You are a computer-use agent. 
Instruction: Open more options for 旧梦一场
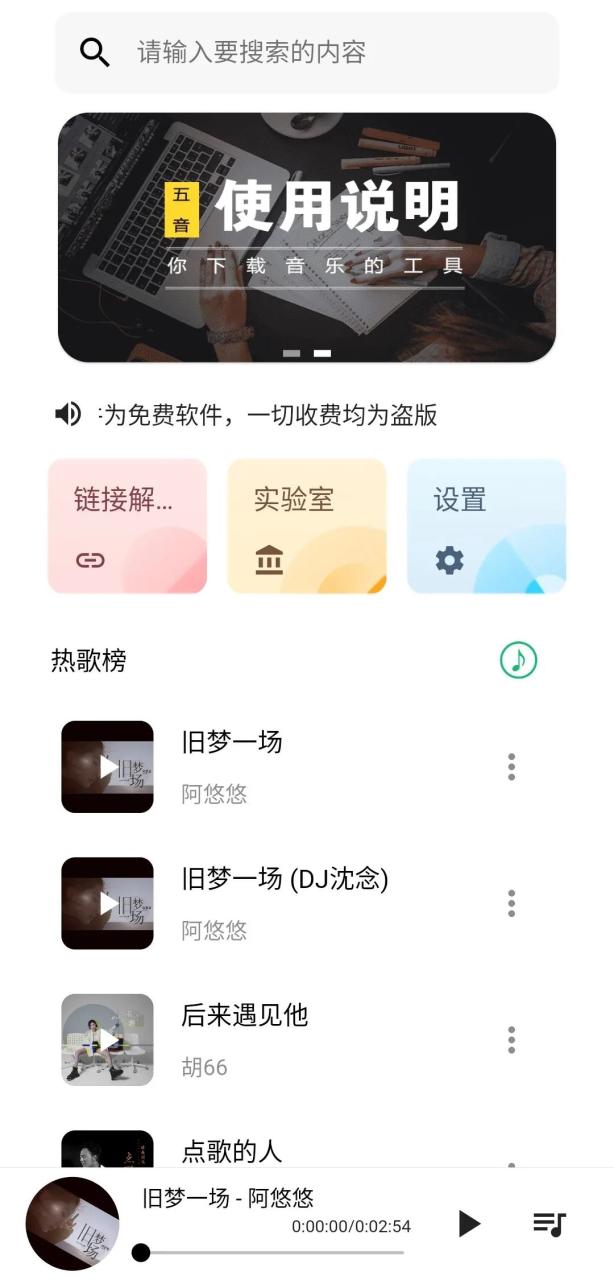[x=511, y=767]
